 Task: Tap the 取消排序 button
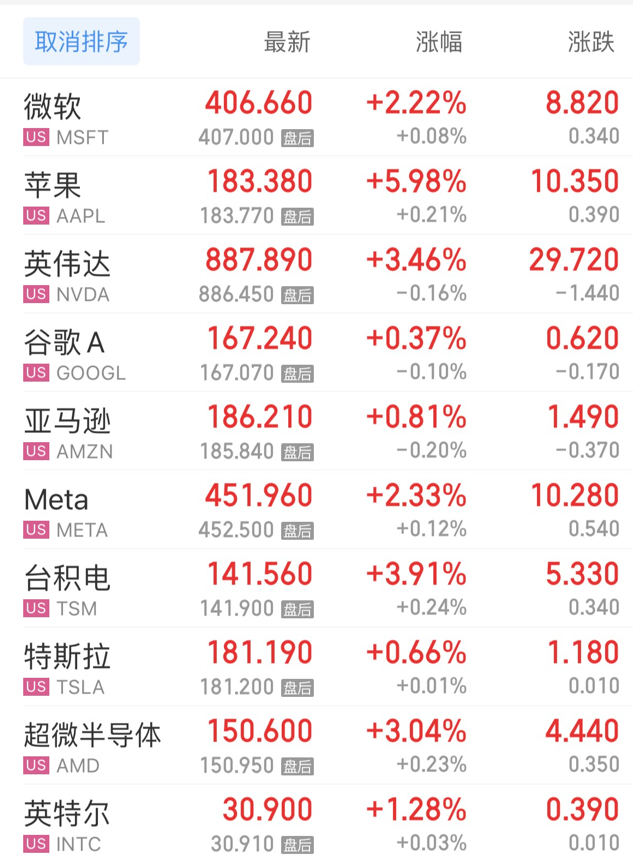click(x=81, y=42)
